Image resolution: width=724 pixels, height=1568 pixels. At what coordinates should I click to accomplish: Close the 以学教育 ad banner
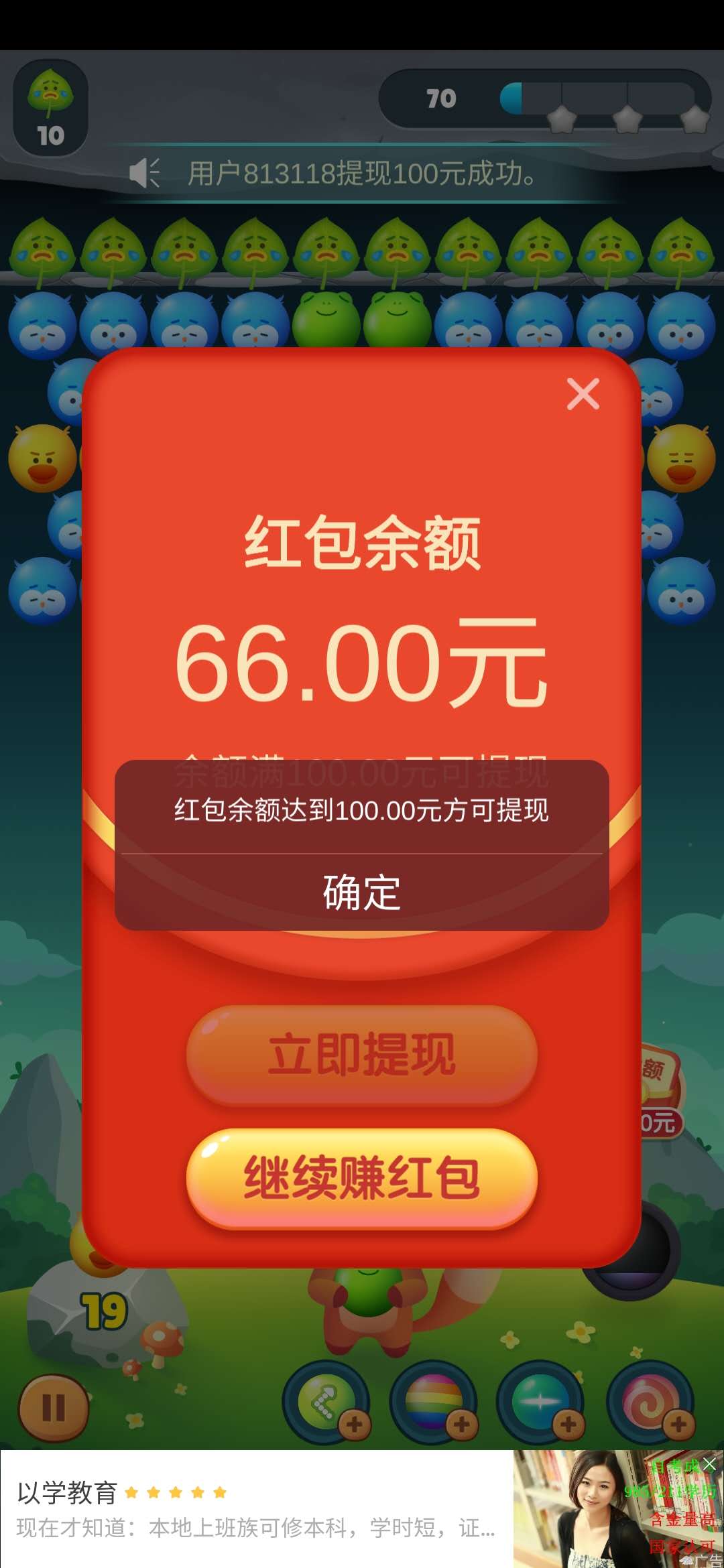(709, 1464)
